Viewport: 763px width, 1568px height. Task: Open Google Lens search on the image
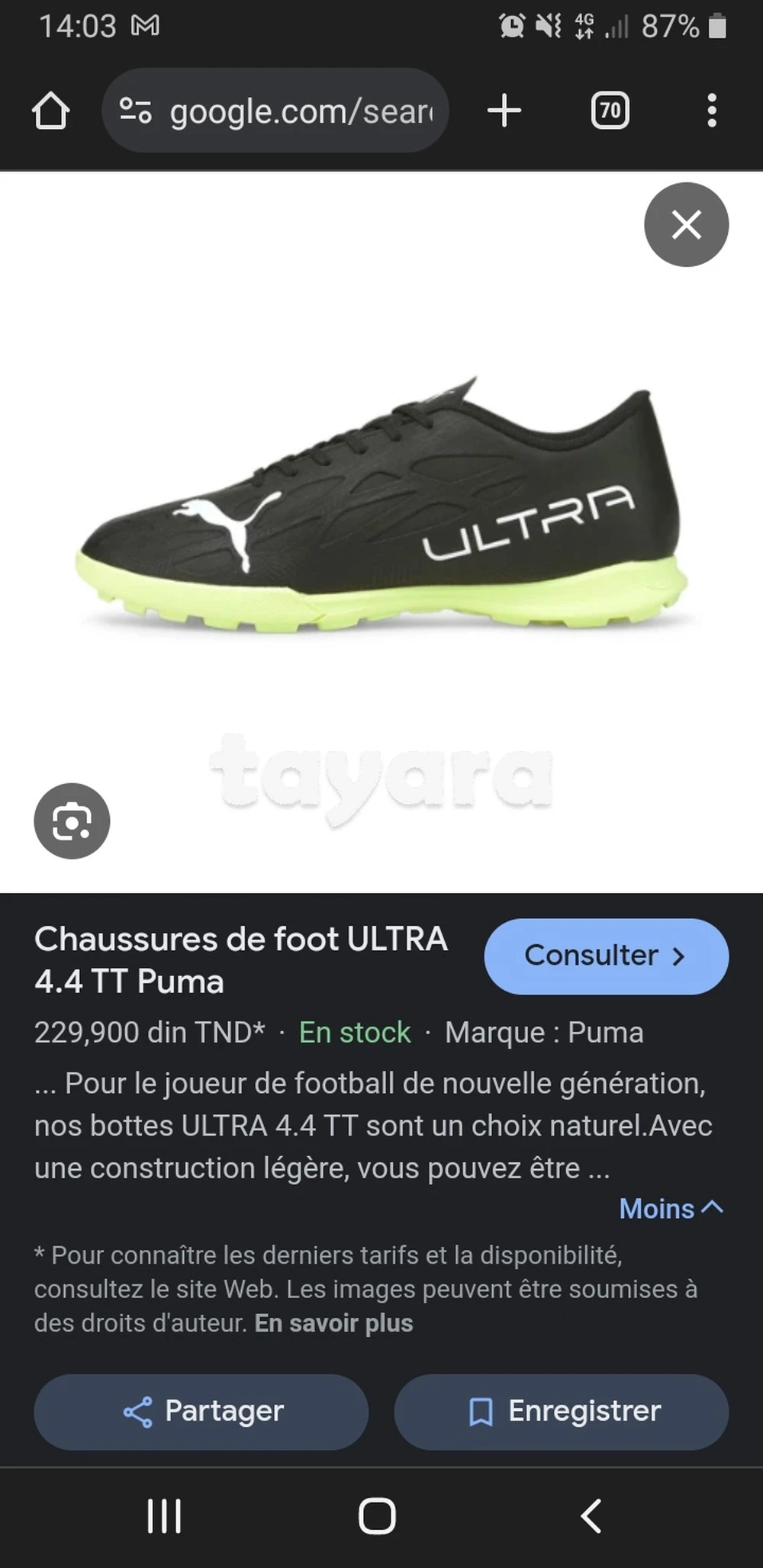click(x=72, y=821)
